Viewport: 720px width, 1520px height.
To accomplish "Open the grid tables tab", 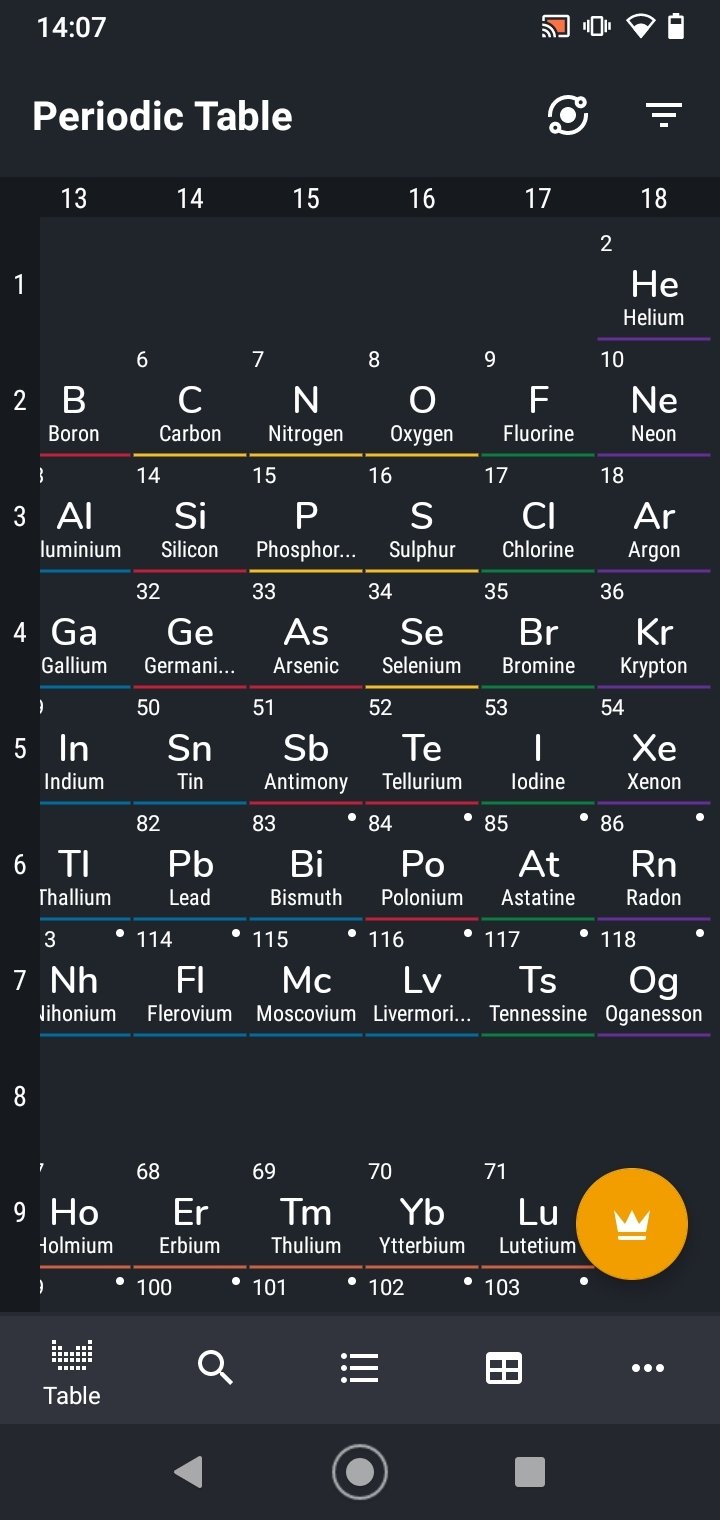I will click(504, 1367).
